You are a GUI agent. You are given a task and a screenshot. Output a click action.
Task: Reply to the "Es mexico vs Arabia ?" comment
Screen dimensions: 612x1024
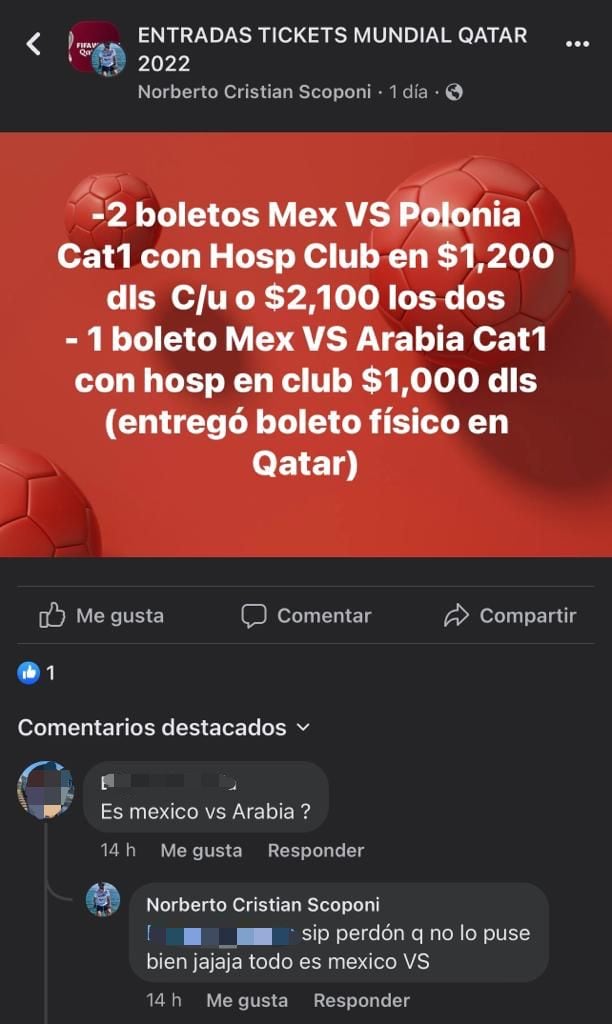[x=315, y=850]
